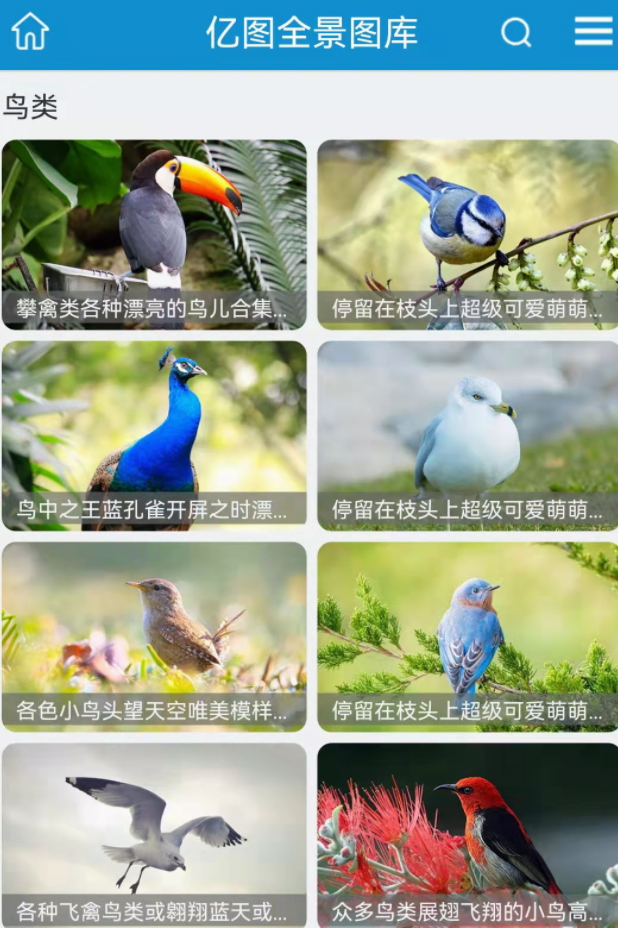Open the hamburger menu
618x928 pixels.
[593, 32]
